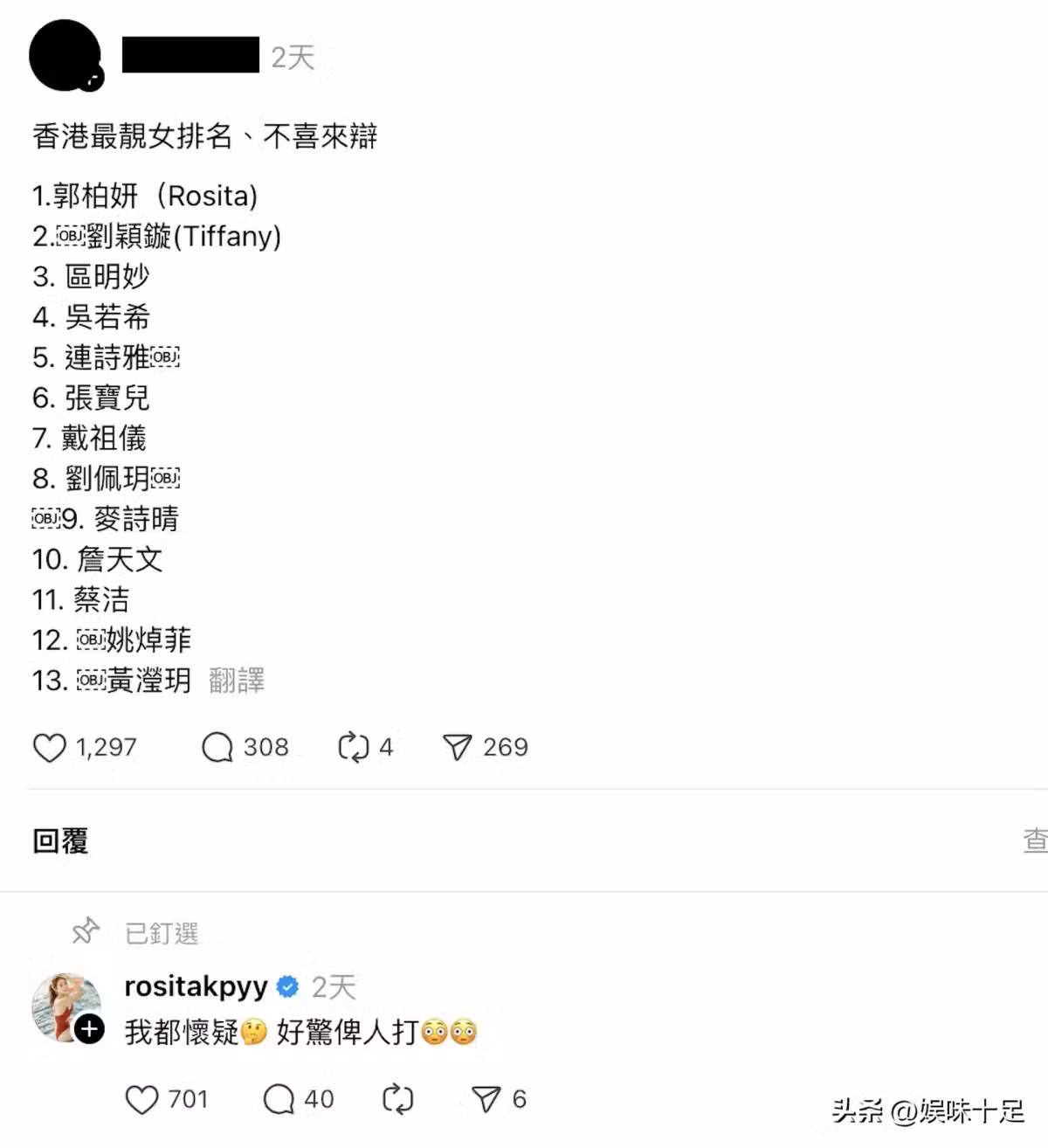Repost rositakpyy's reply

point(397,1099)
